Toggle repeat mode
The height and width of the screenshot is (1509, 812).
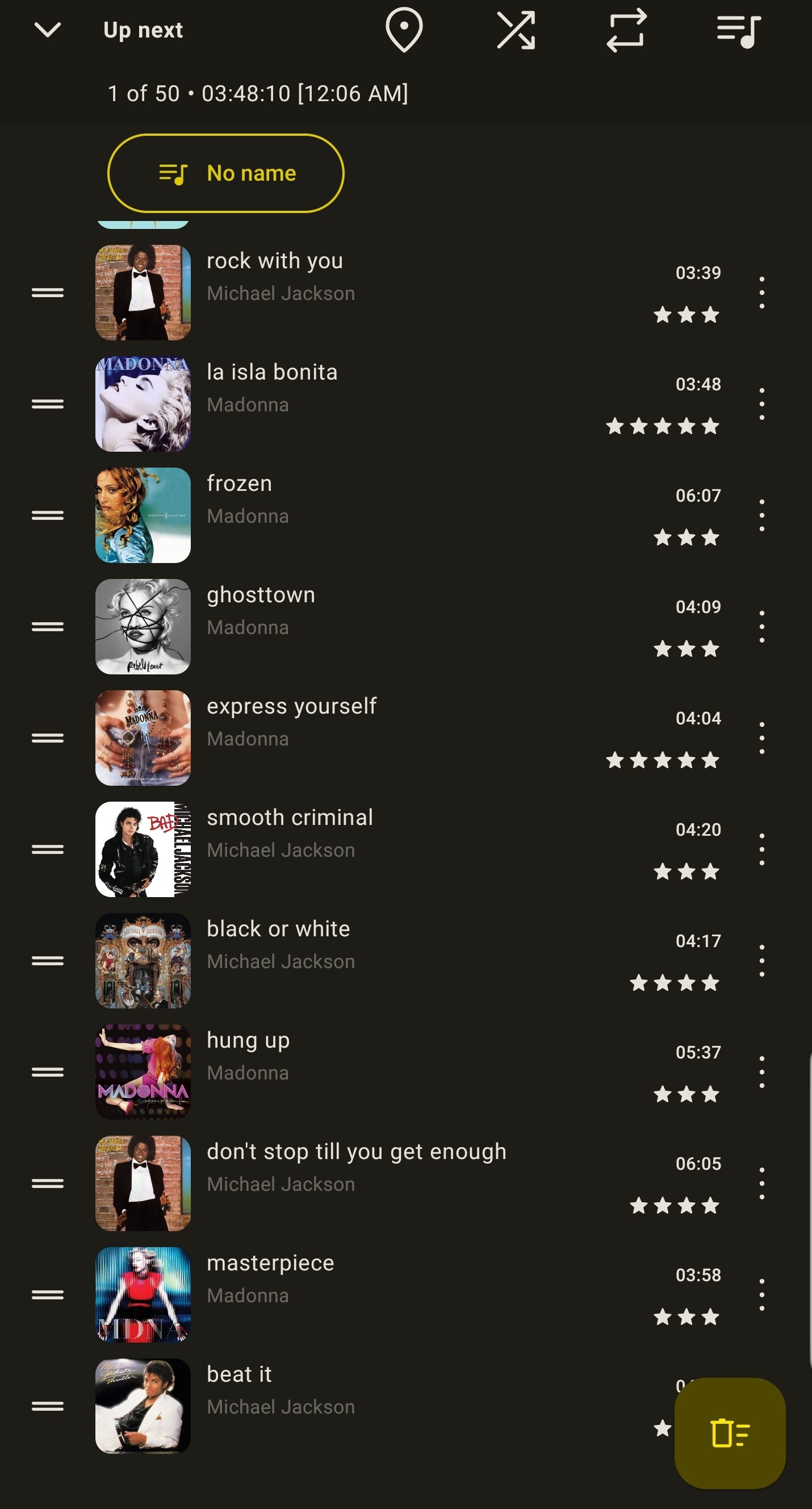pos(626,30)
